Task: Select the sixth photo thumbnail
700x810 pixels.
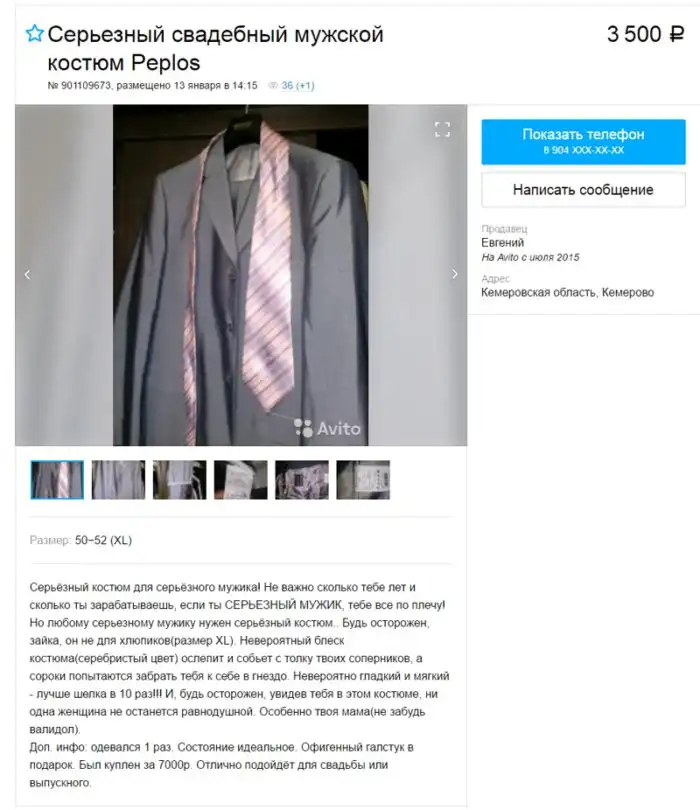Action: [362, 480]
